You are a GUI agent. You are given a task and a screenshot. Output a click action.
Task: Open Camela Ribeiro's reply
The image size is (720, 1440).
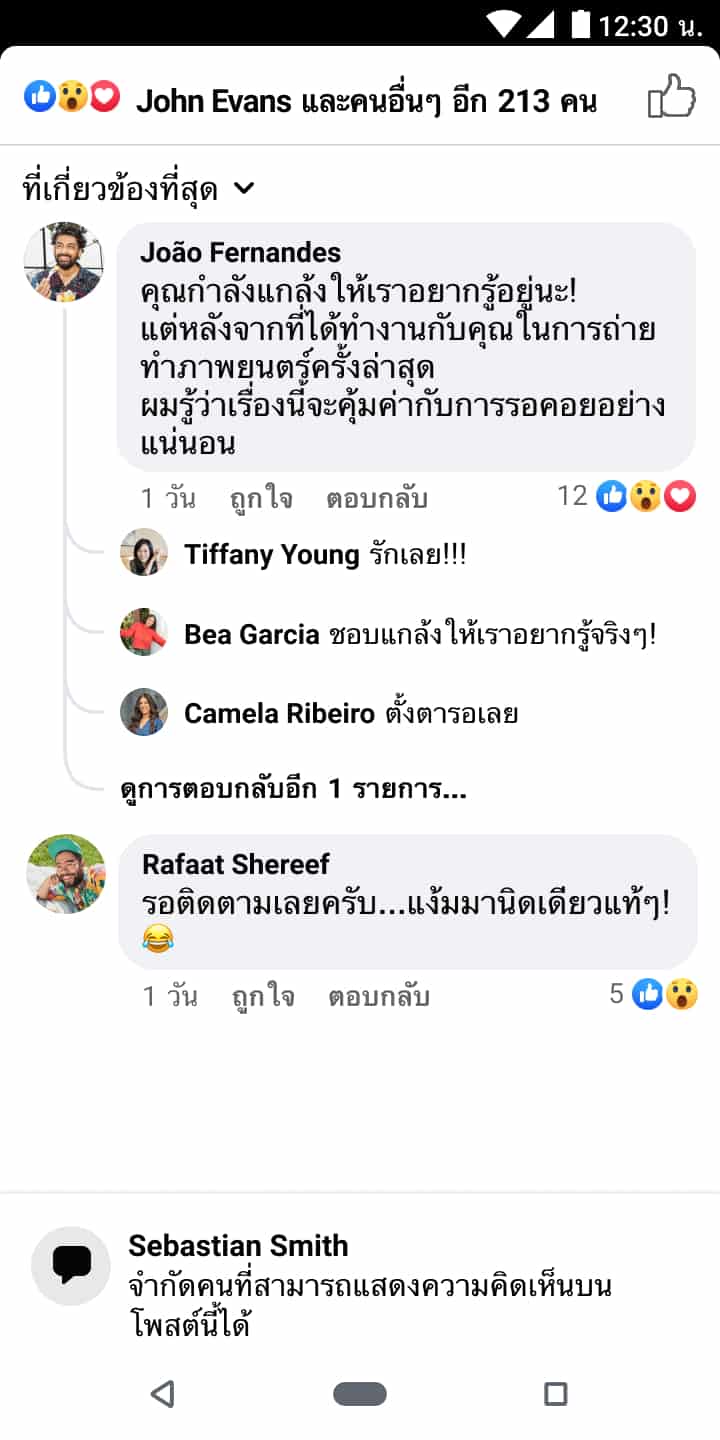tap(350, 713)
